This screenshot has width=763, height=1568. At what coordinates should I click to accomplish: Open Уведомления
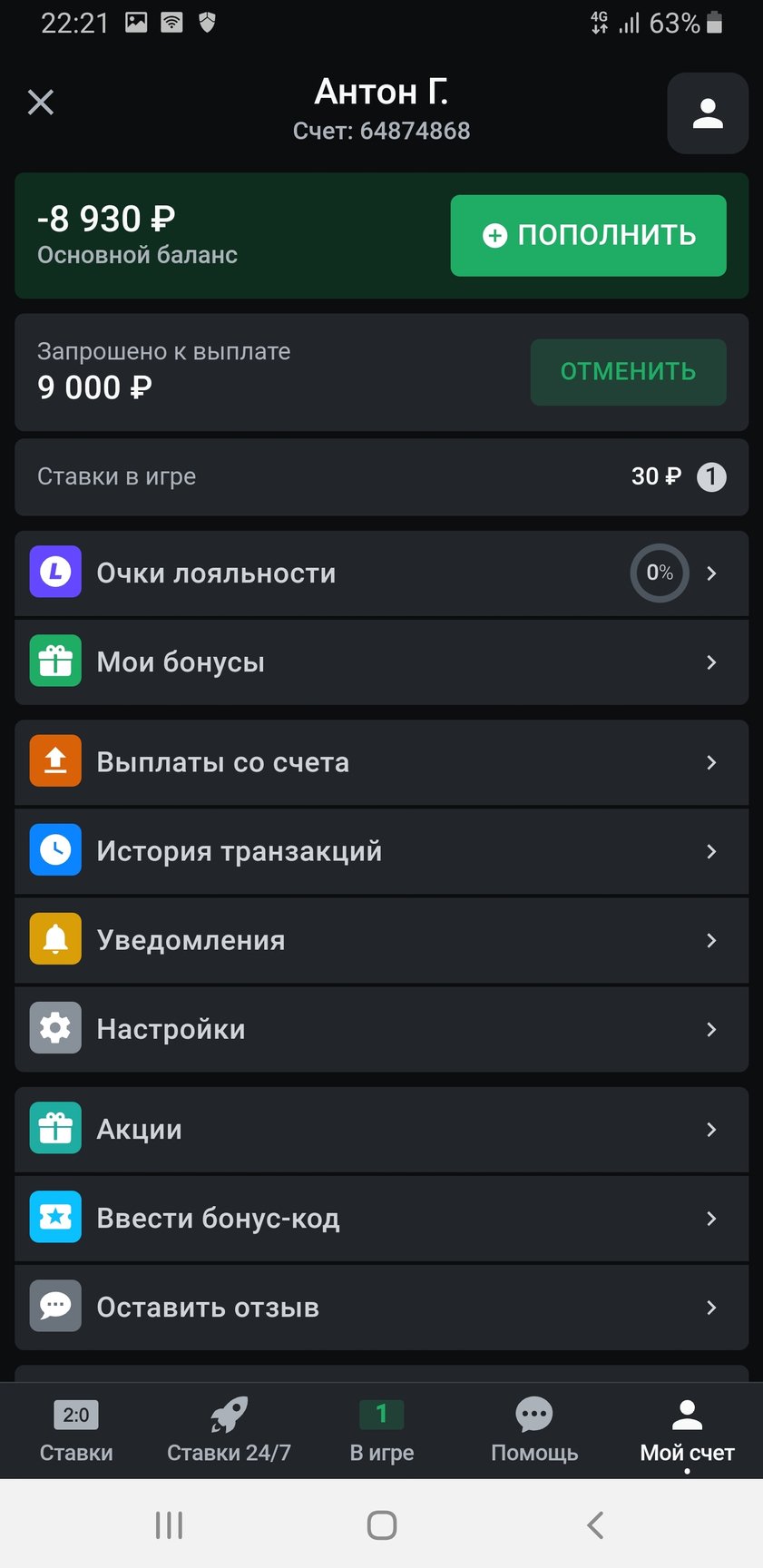(381, 940)
